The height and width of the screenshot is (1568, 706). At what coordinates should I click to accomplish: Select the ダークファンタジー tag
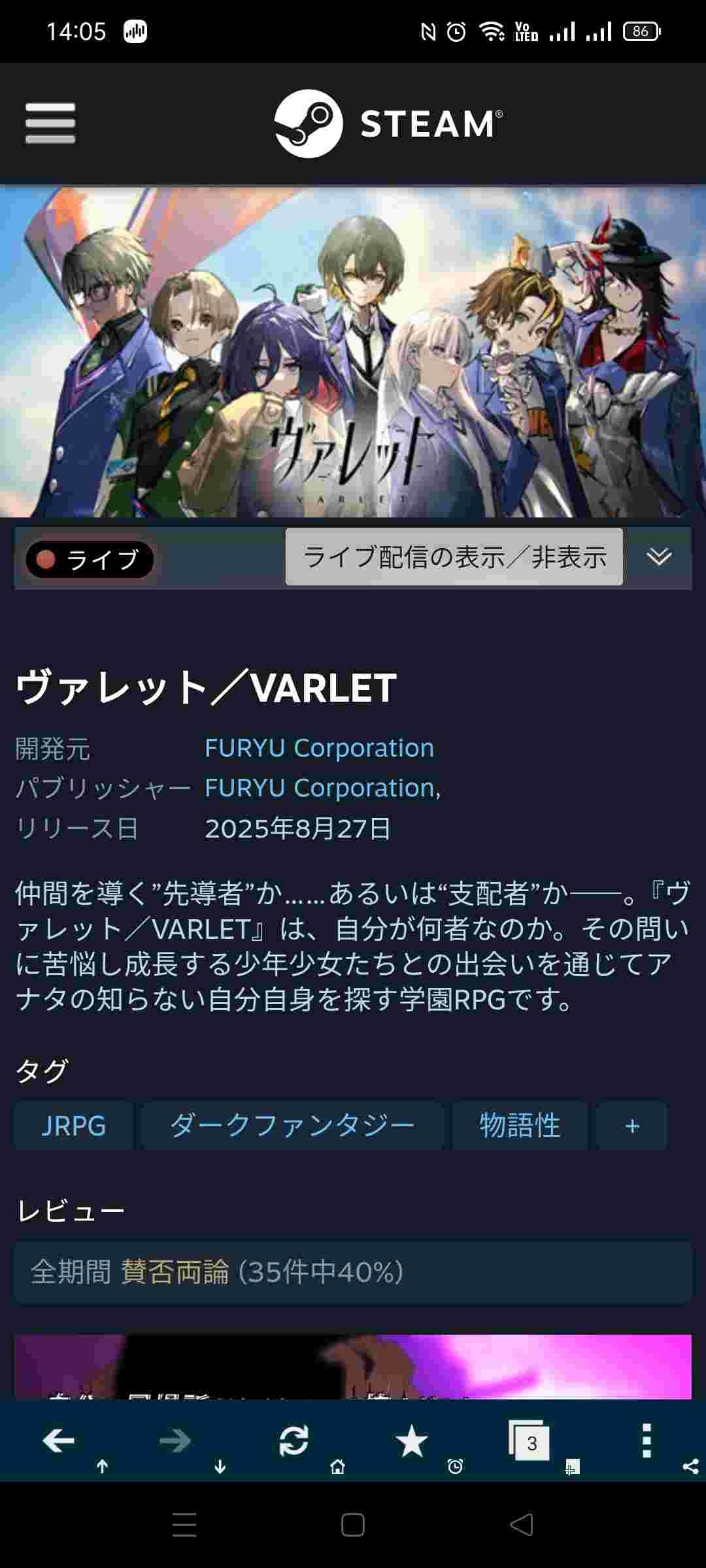coord(292,1126)
